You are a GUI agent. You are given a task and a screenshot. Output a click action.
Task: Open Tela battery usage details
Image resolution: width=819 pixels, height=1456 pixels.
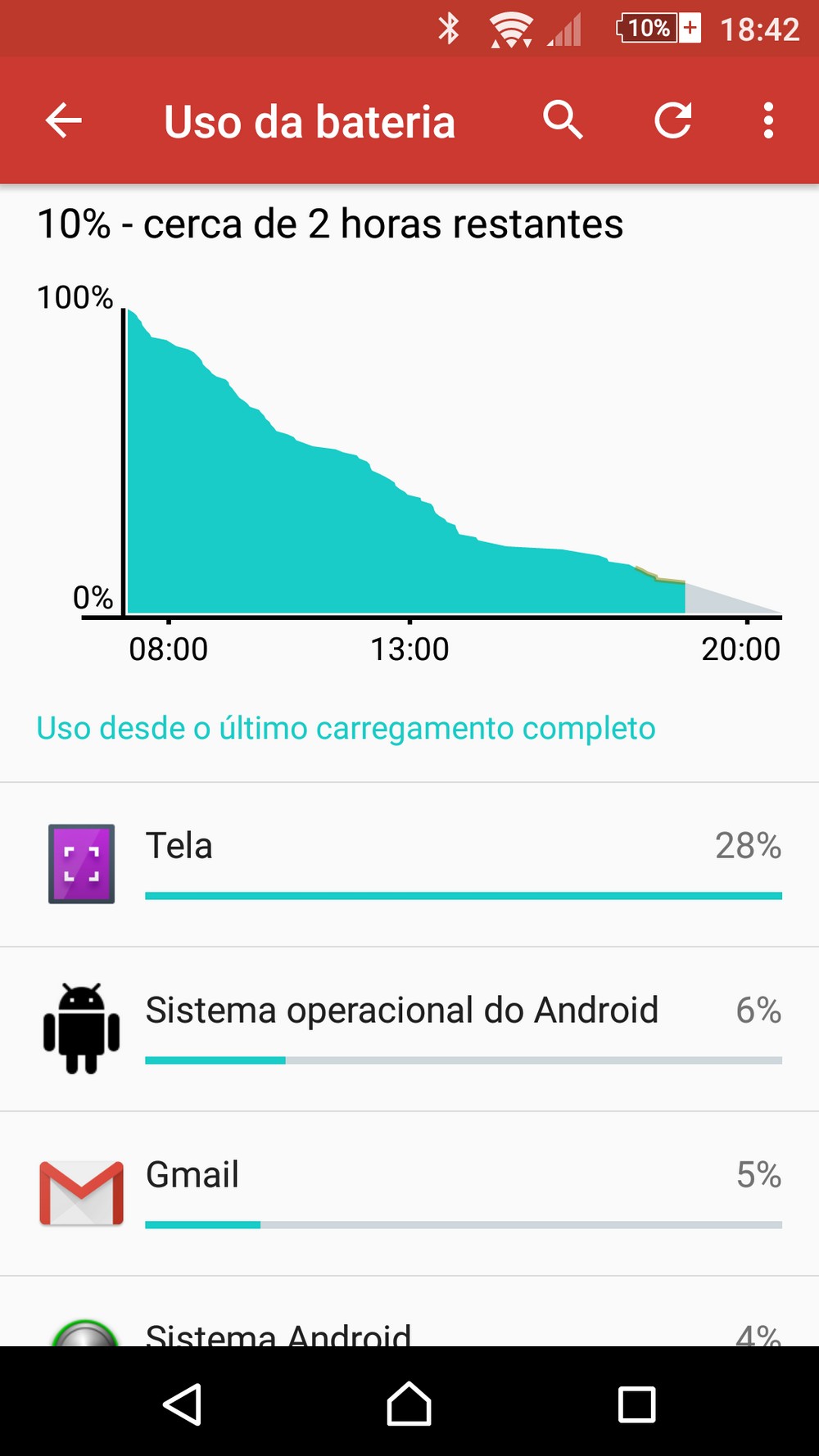click(409, 865)
